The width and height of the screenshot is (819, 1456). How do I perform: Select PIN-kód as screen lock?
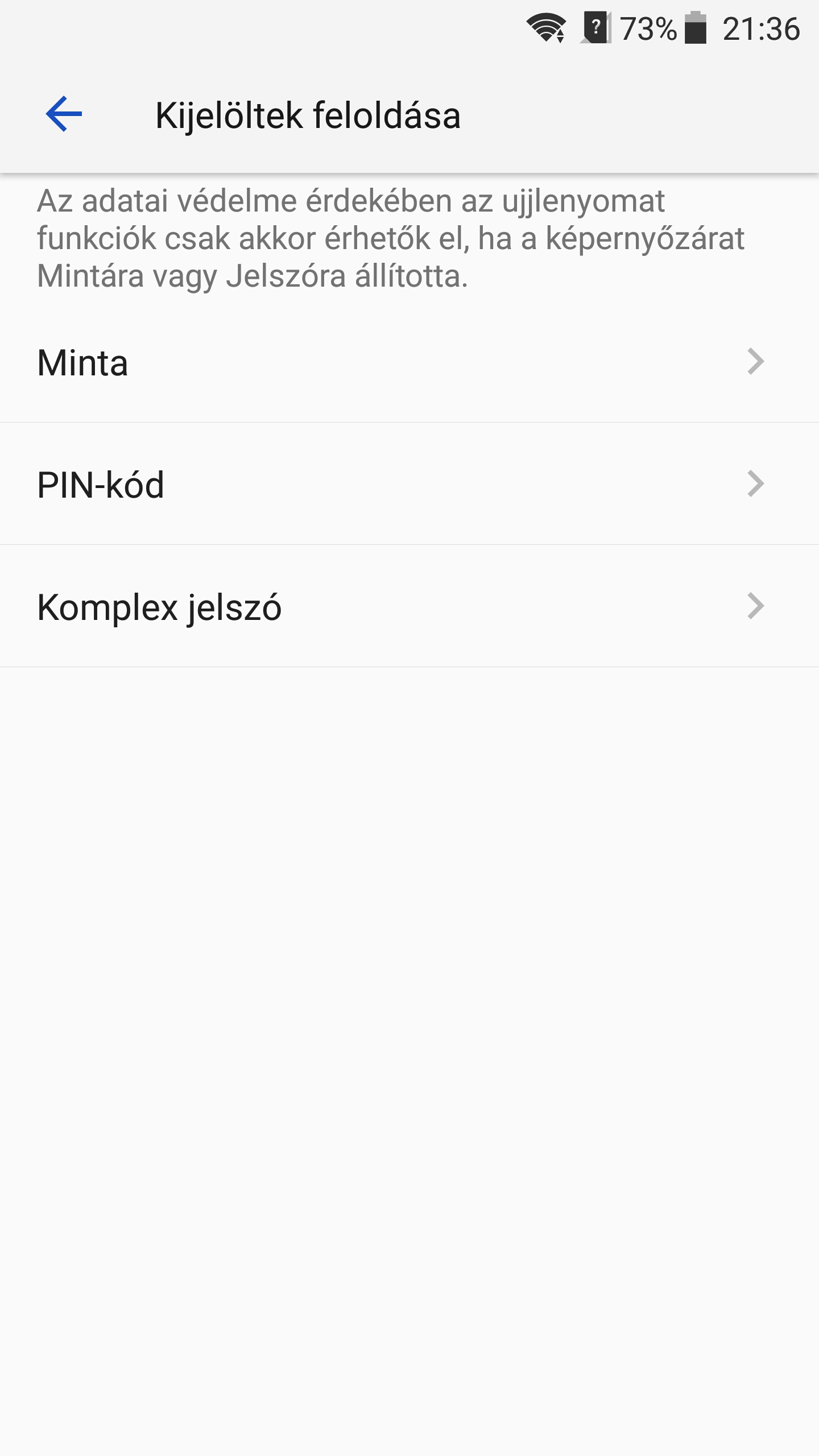409,484
